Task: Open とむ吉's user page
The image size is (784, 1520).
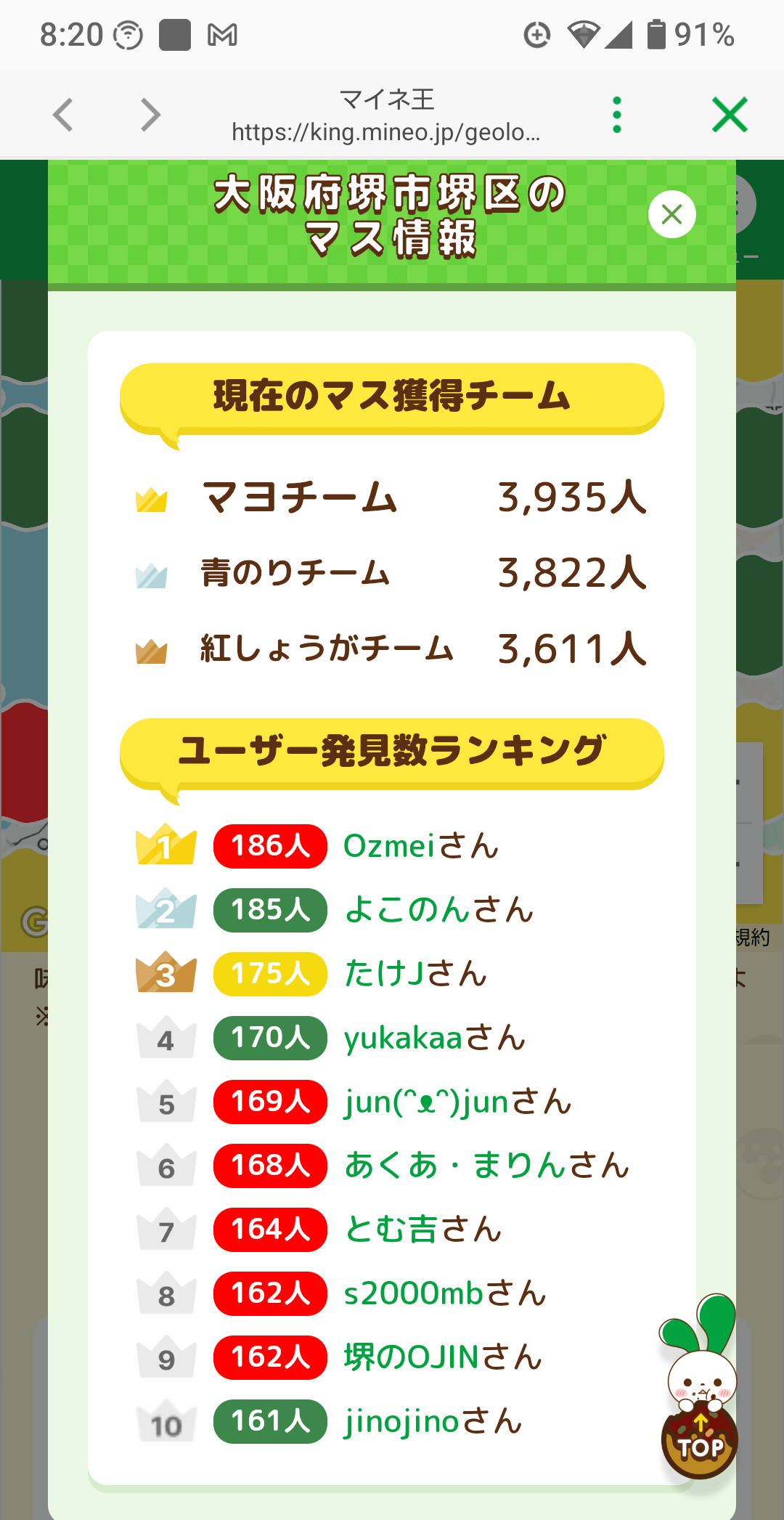Action: point(422,1230)
